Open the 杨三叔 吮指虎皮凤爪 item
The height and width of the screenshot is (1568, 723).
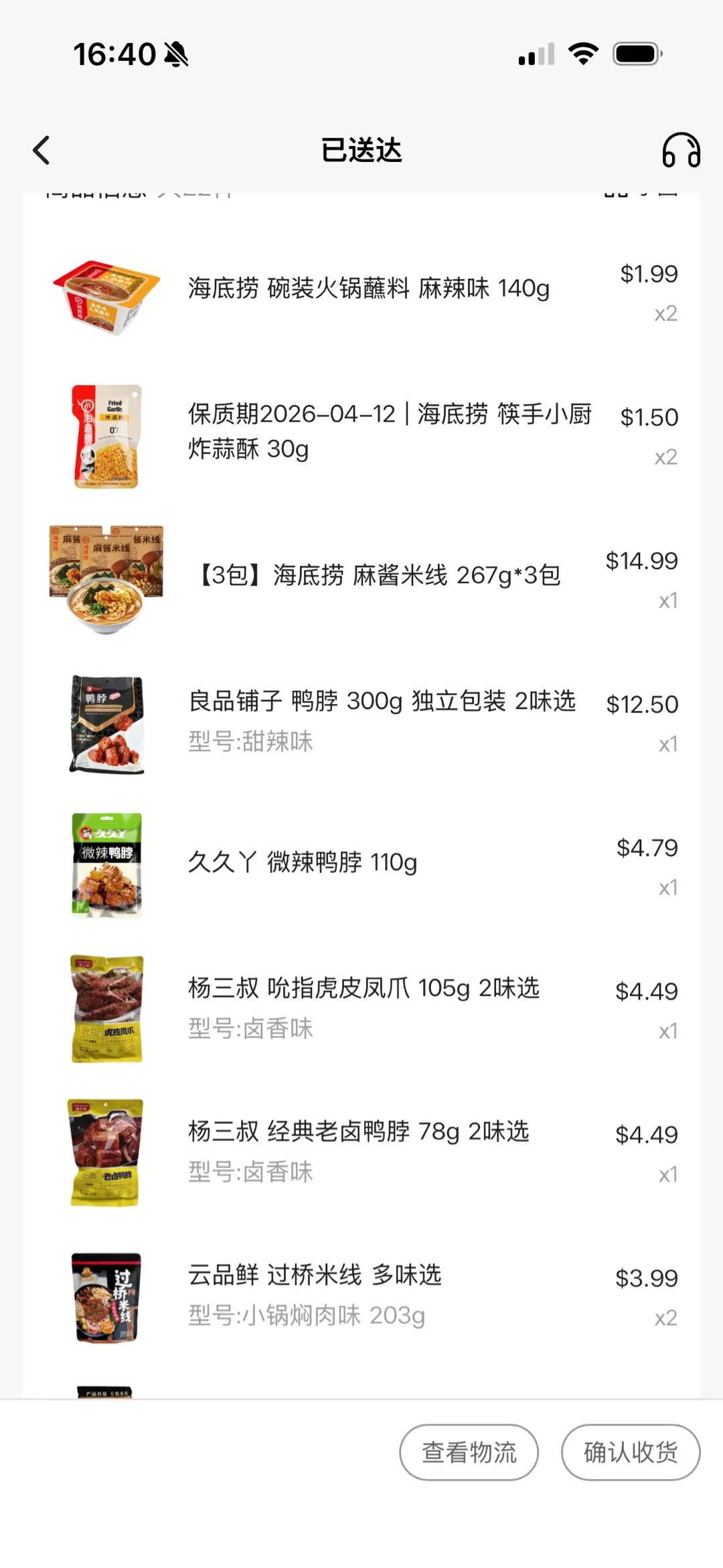(x=364, y=989)
